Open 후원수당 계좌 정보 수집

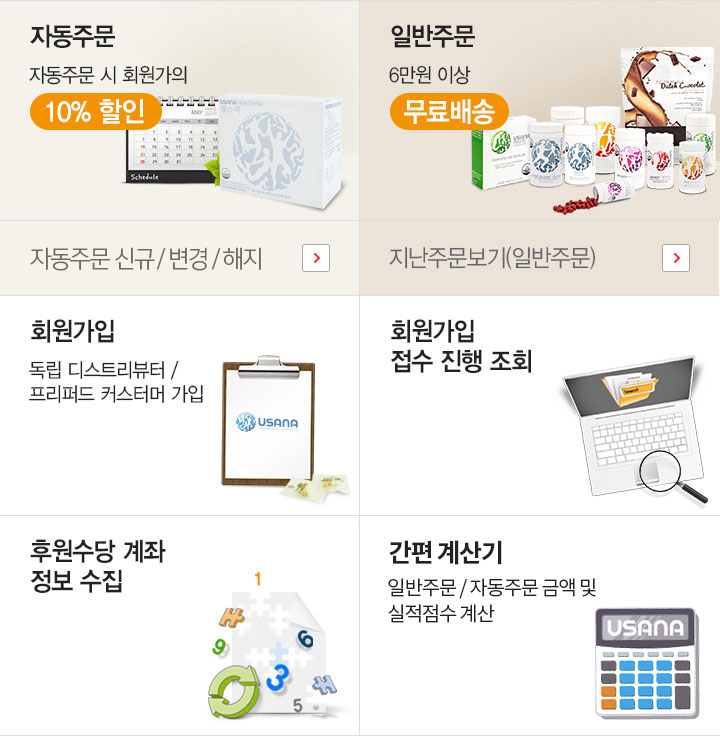click(x=180, y=625)
